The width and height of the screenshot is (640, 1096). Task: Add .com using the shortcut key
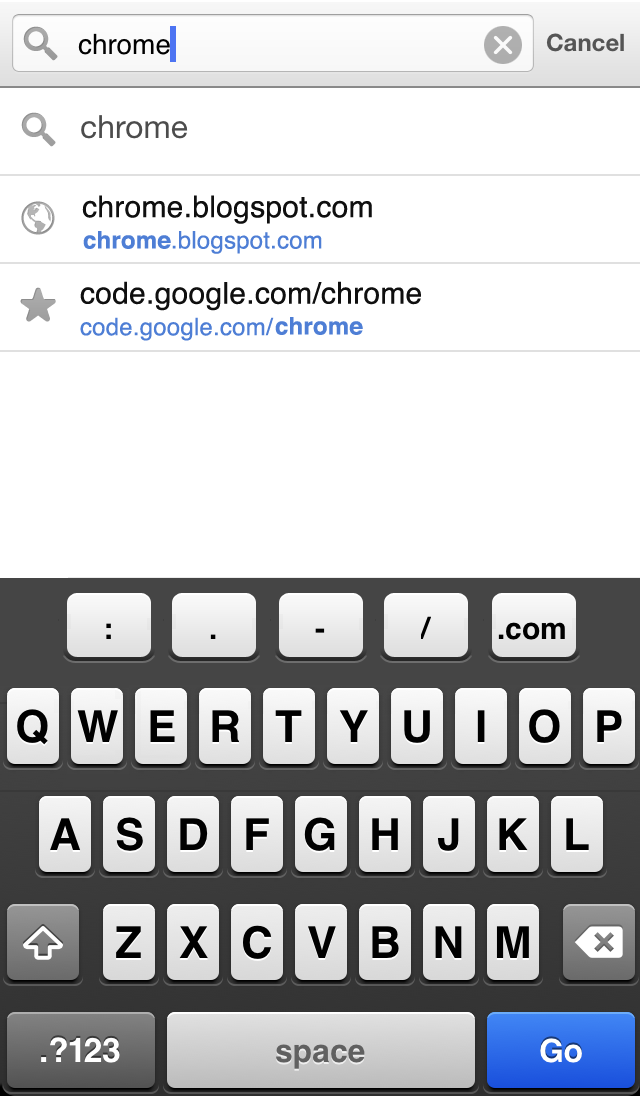[533, 627]
